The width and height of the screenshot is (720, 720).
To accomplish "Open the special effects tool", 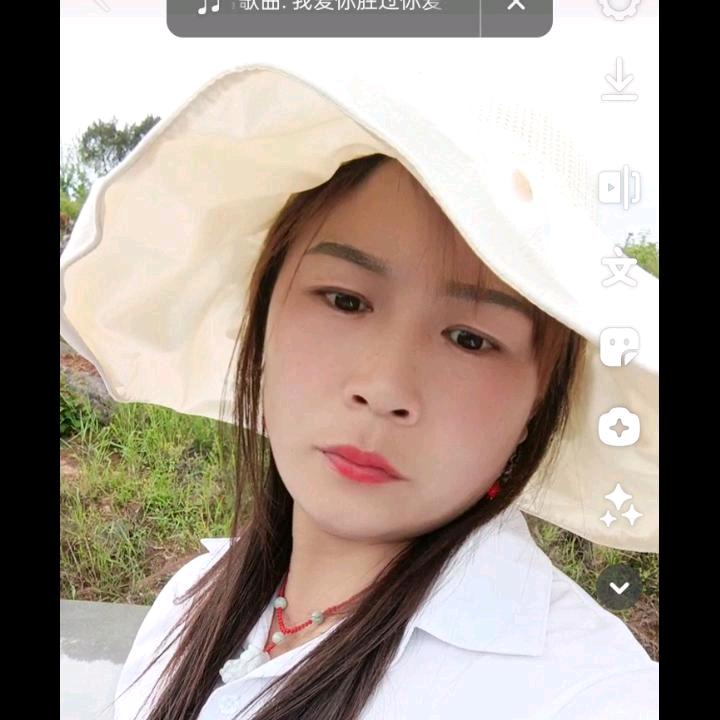I will (x=619, y=427).
